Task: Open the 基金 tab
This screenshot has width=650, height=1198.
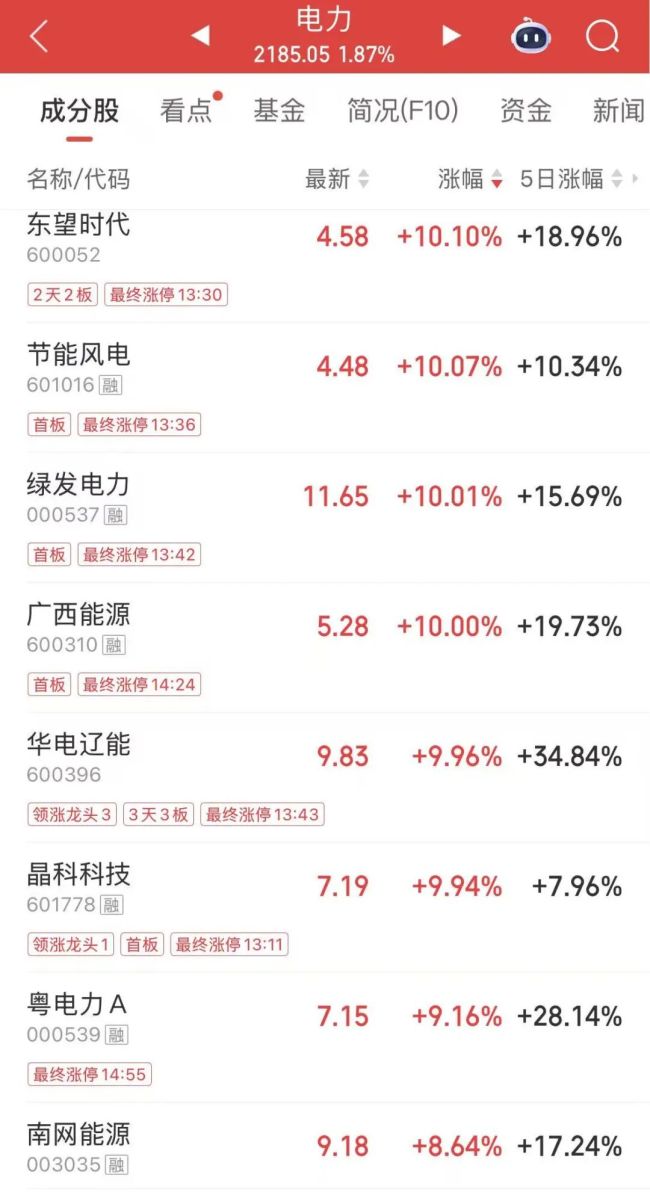Action: [x=279, y=110]
